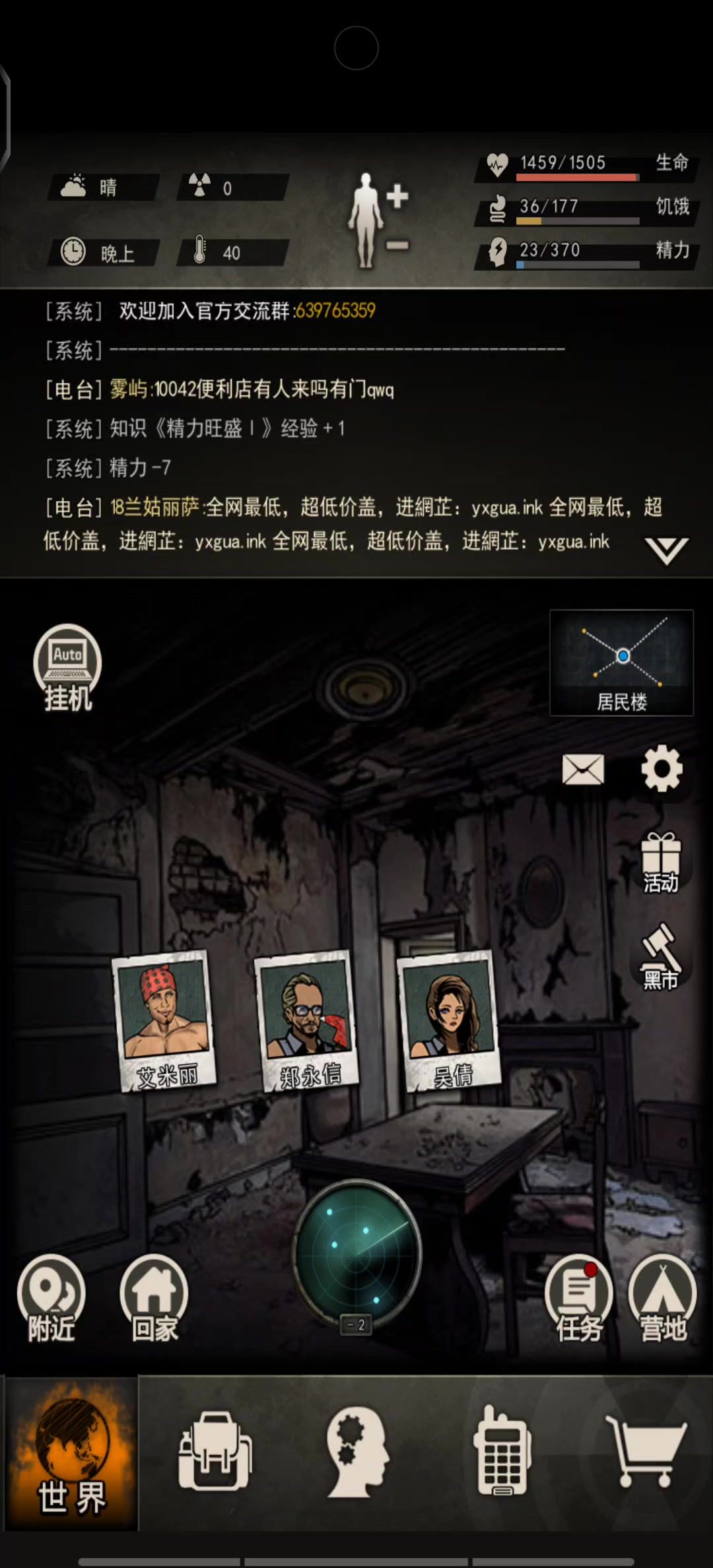Select the character card 郑永信
713x1568 pixels.
[x=307, y=1020]
